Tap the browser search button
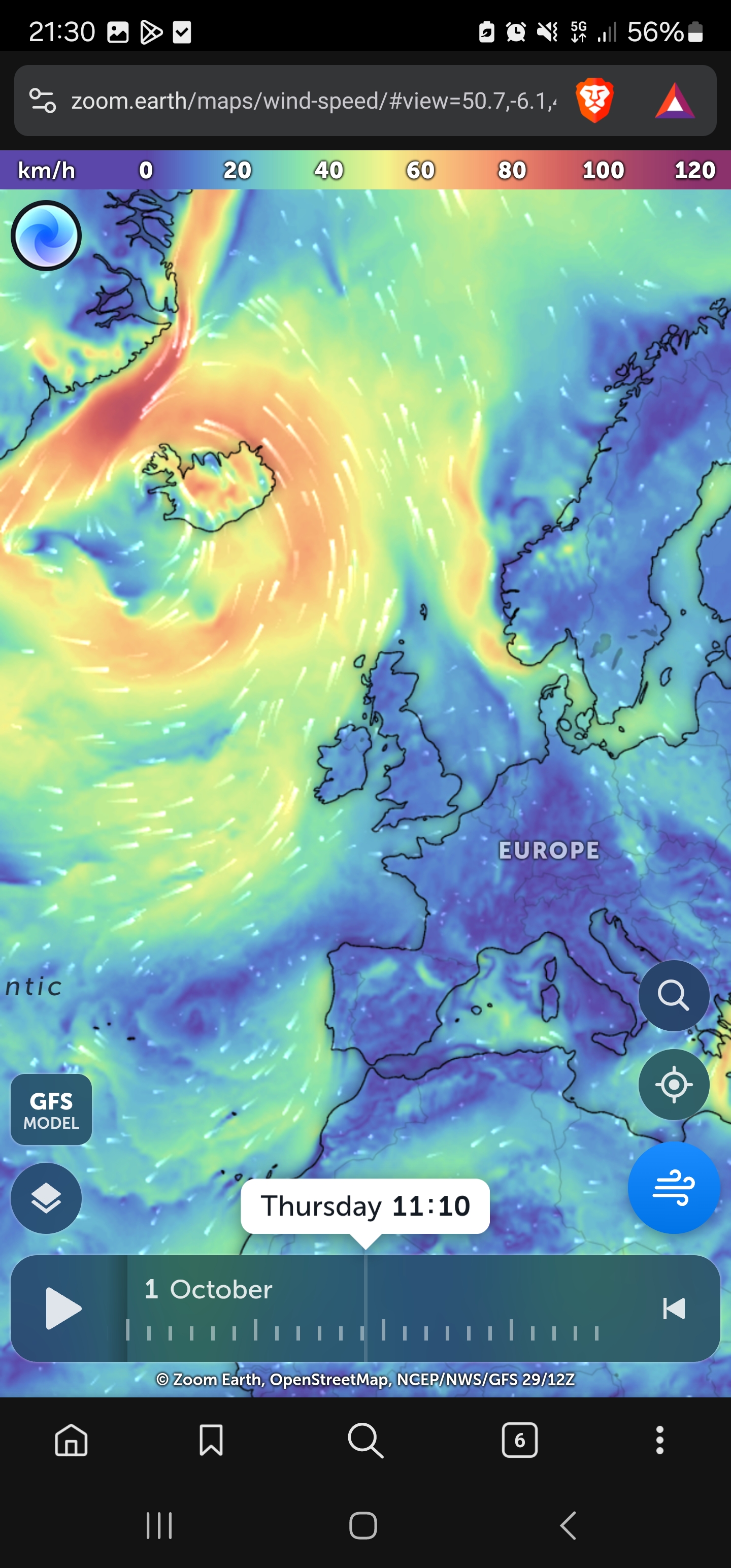The image size is (731, 1568). (x=365, y=1440)
